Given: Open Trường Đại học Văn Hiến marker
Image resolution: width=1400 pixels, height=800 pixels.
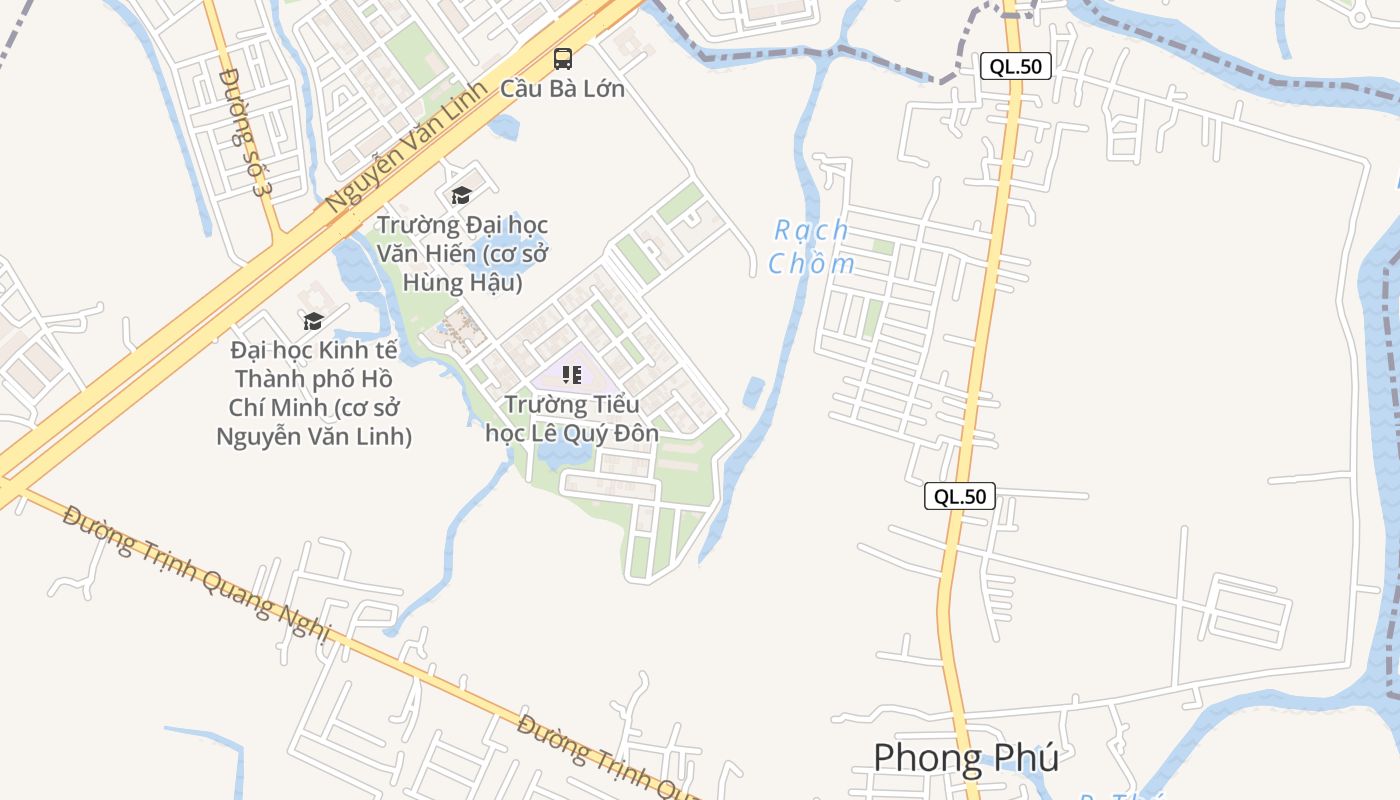Looking at the screenshot, I should point(461,195).
